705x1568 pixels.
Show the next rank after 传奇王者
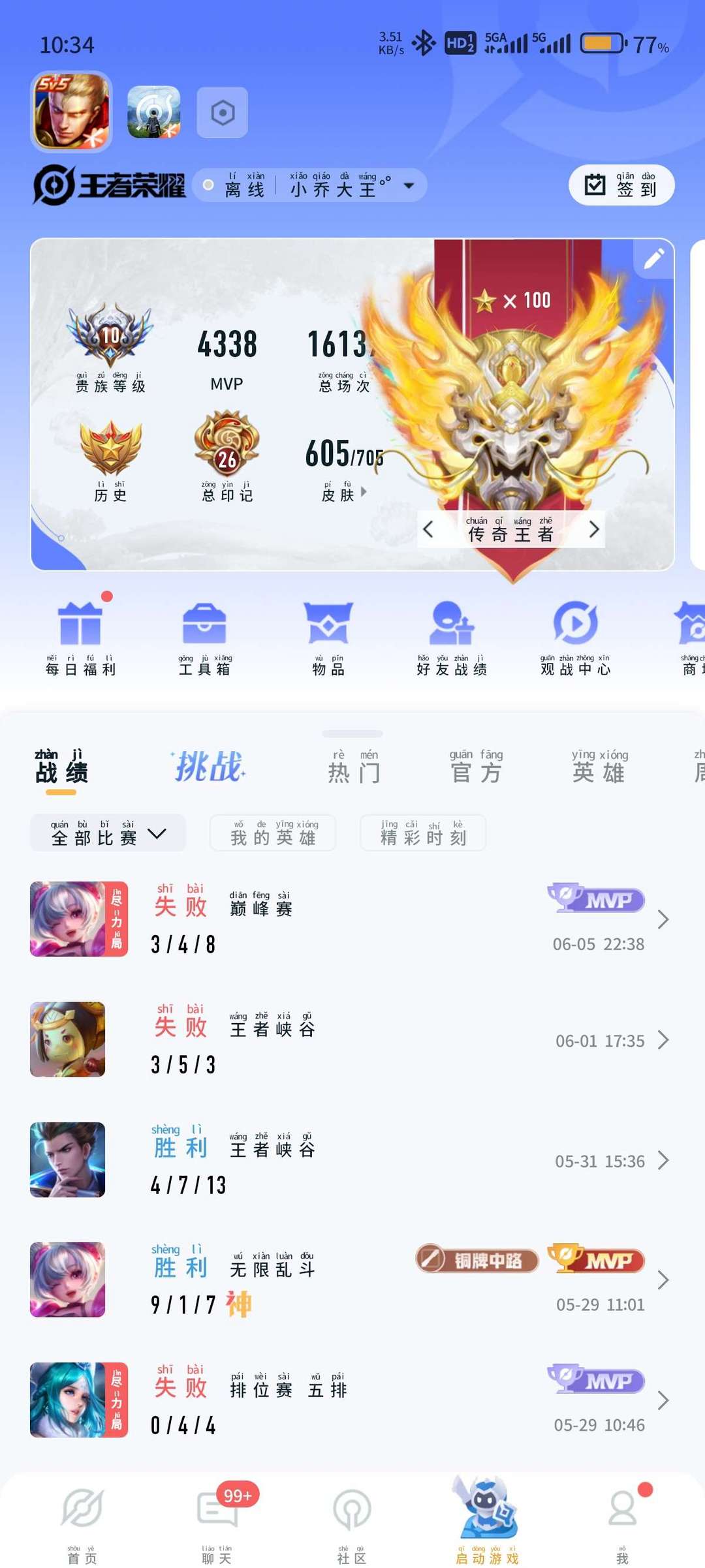pyautogui.click(x=593, y=529)
